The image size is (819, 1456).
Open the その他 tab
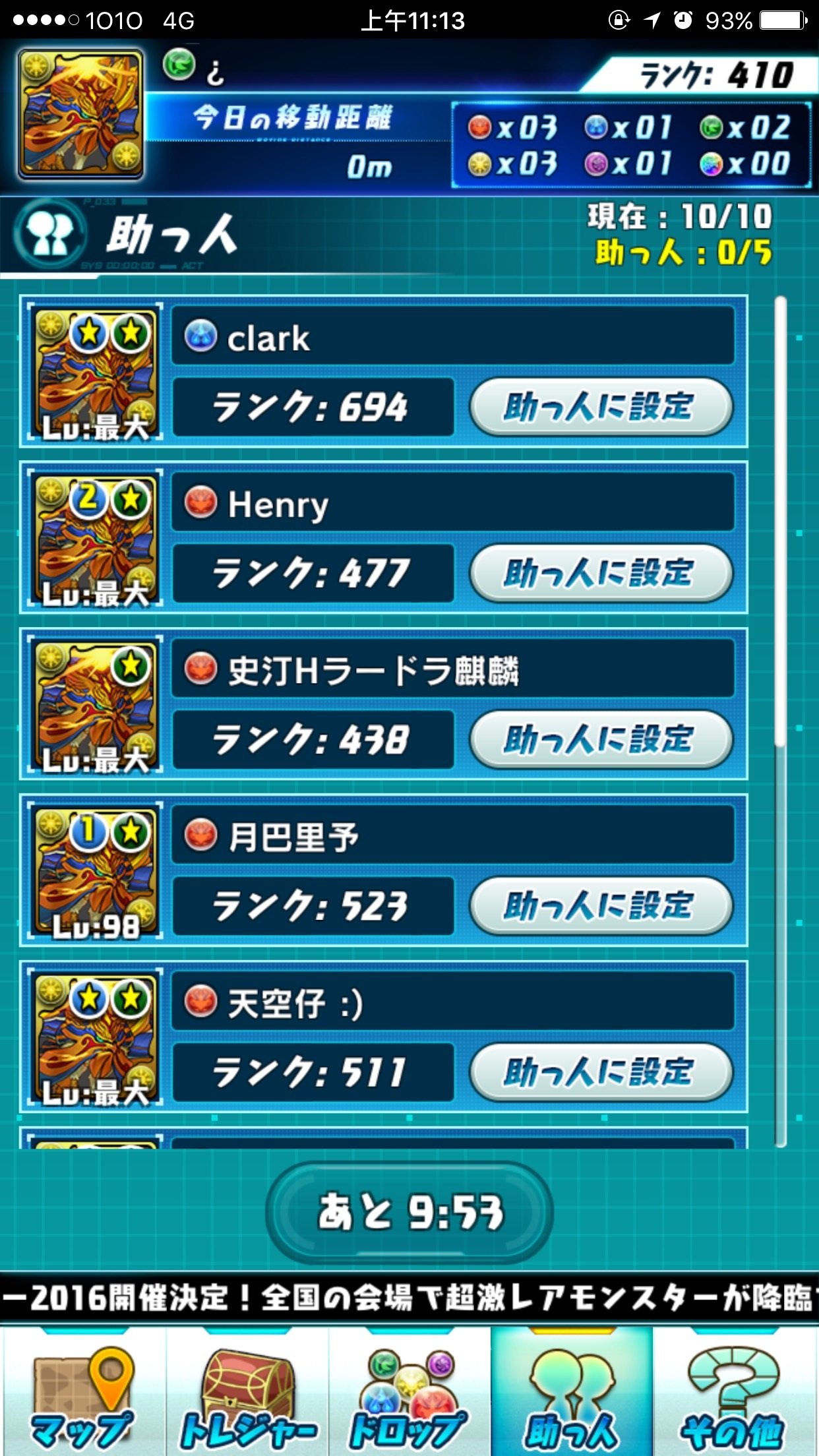pos(735,1391)
